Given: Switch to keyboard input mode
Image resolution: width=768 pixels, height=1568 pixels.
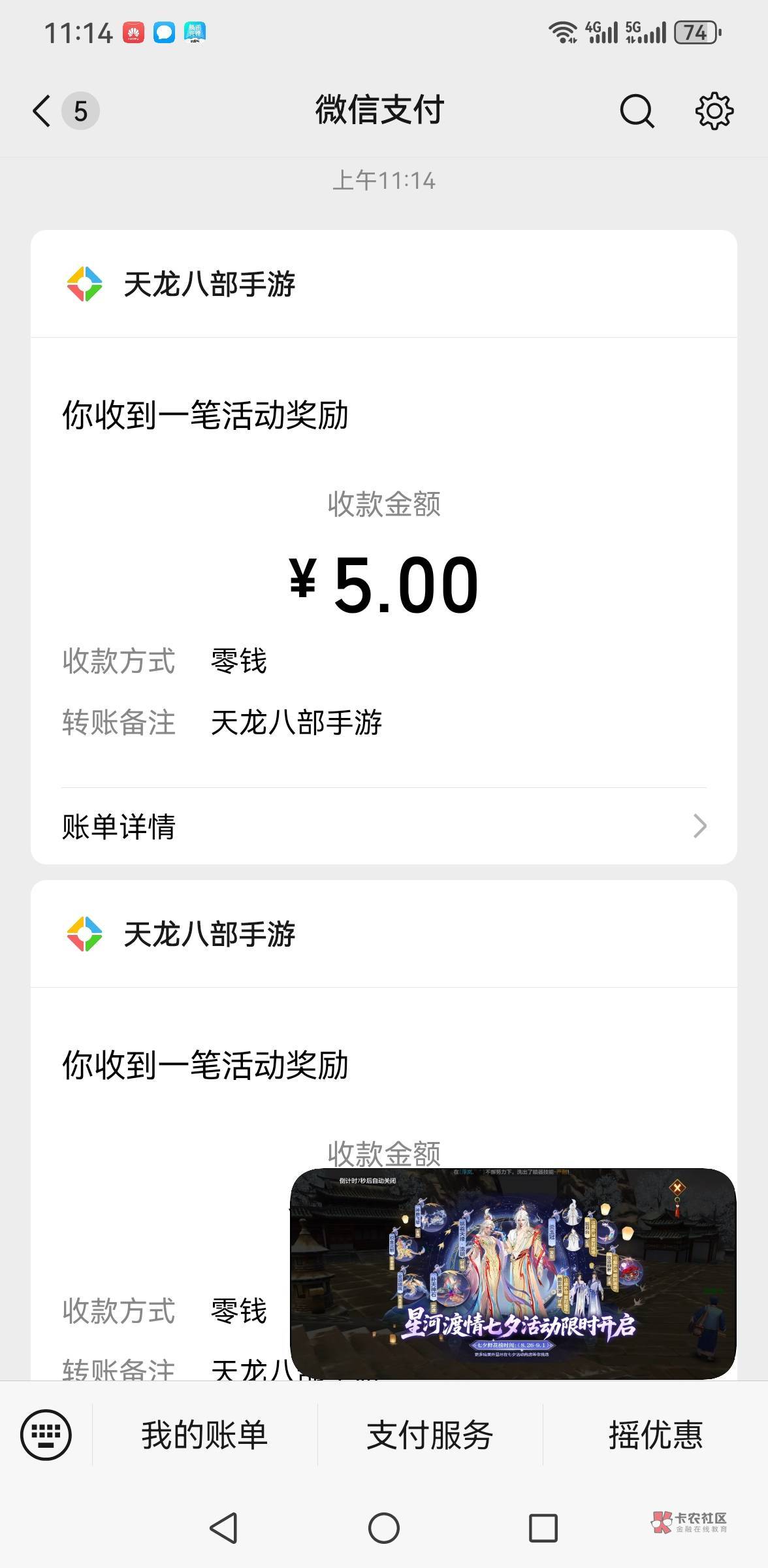Looking at the screenshot, I should 46,1435.
